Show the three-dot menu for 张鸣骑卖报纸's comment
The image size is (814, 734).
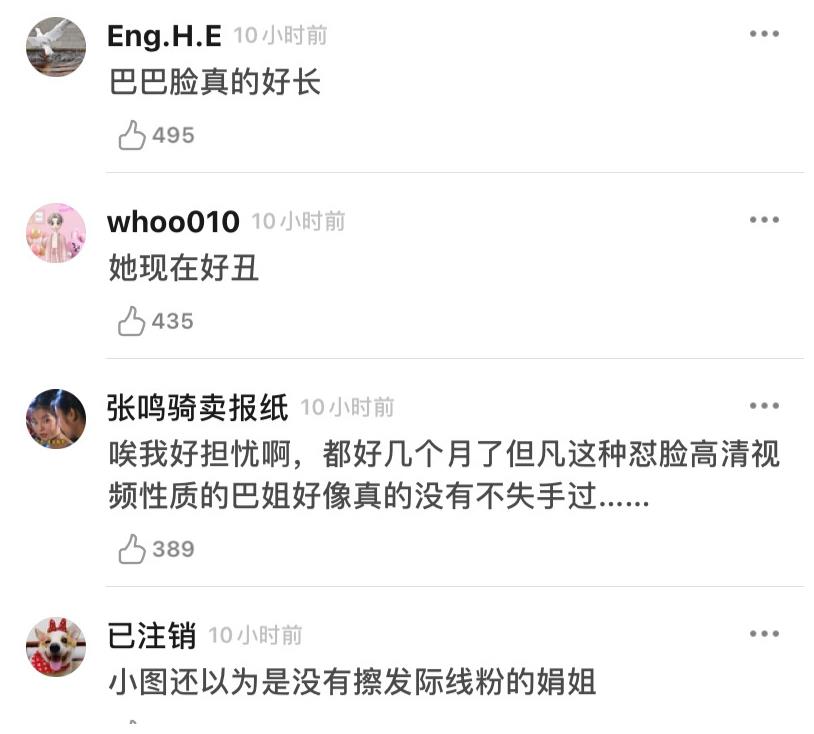tap(764, 406)
